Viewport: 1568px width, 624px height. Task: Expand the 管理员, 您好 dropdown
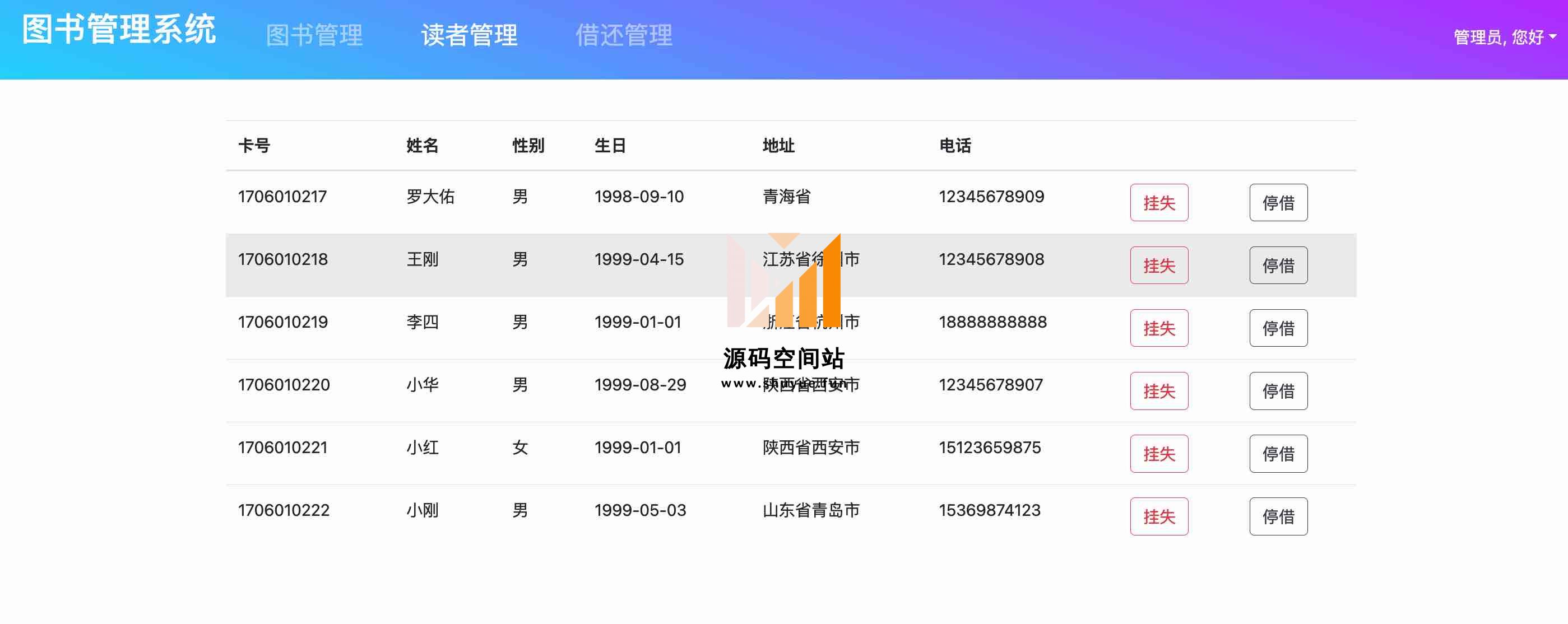click(1504, 38)
